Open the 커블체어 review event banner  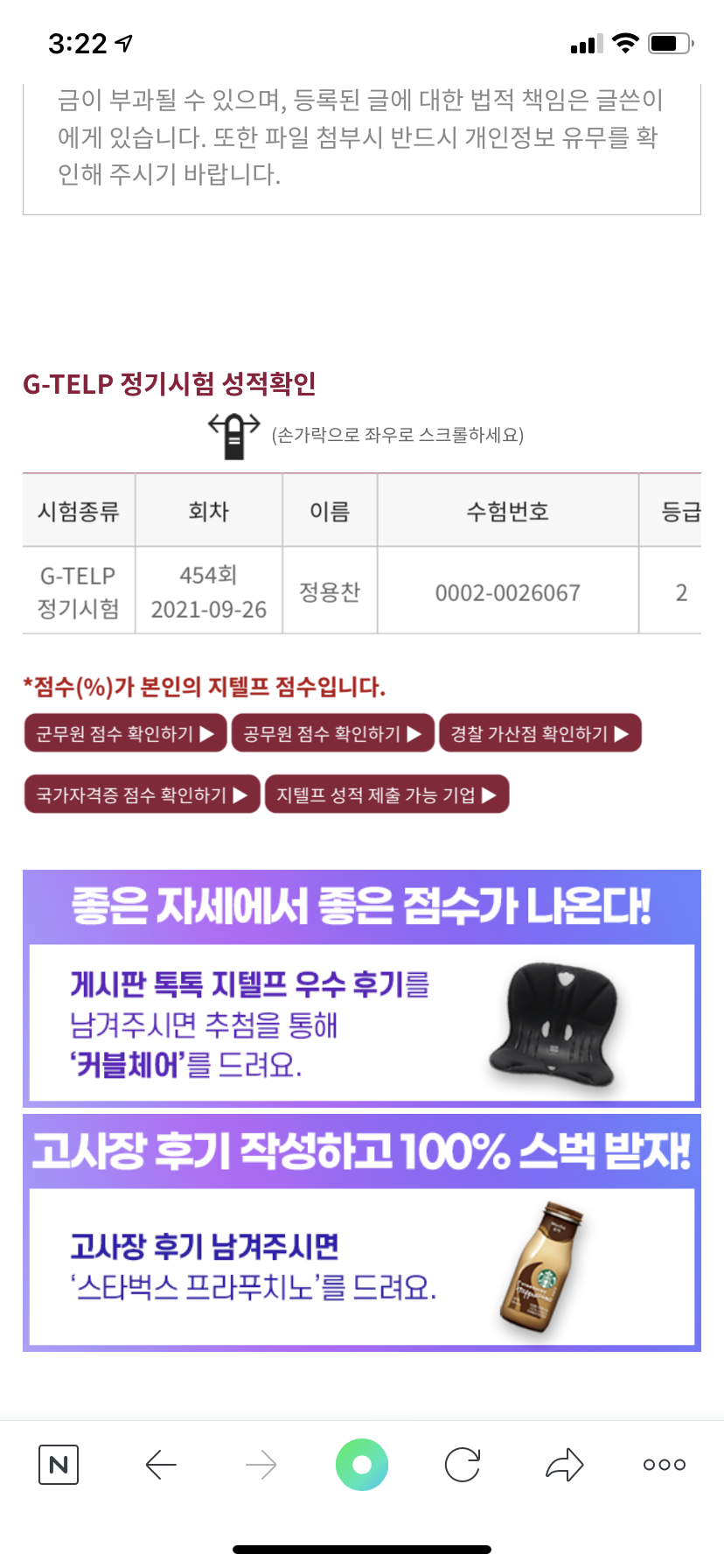(x=362, y=988)
